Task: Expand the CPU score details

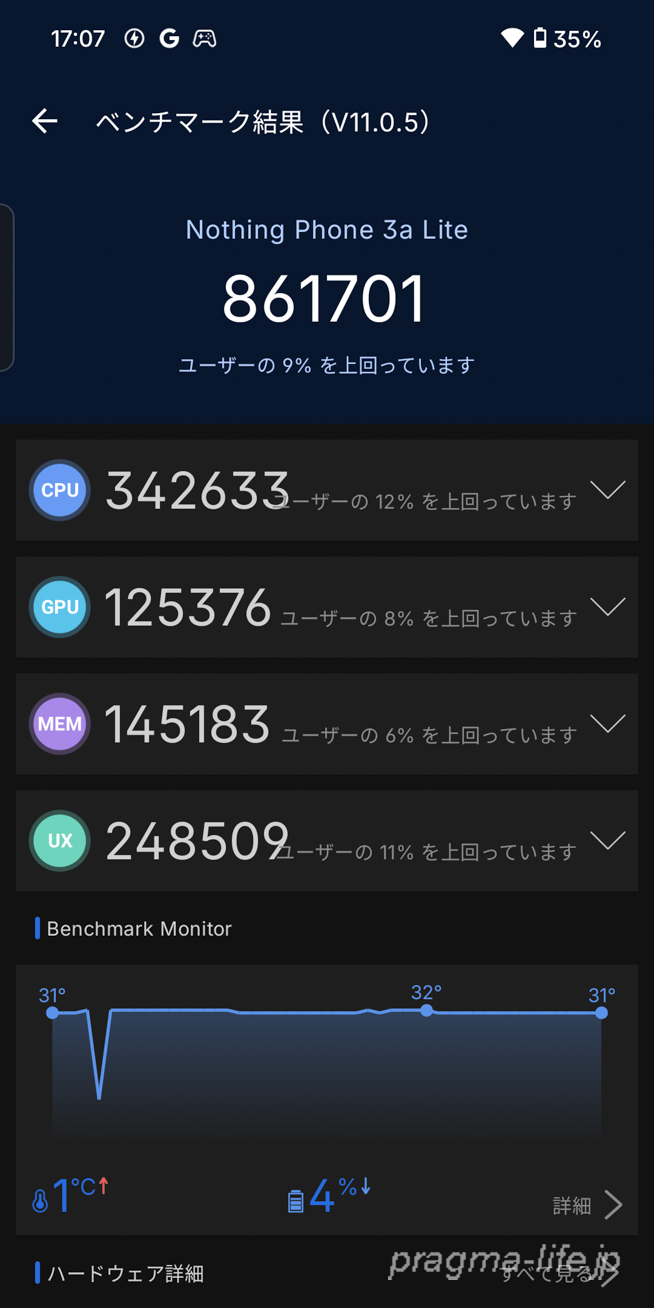Action: point(607,490)
